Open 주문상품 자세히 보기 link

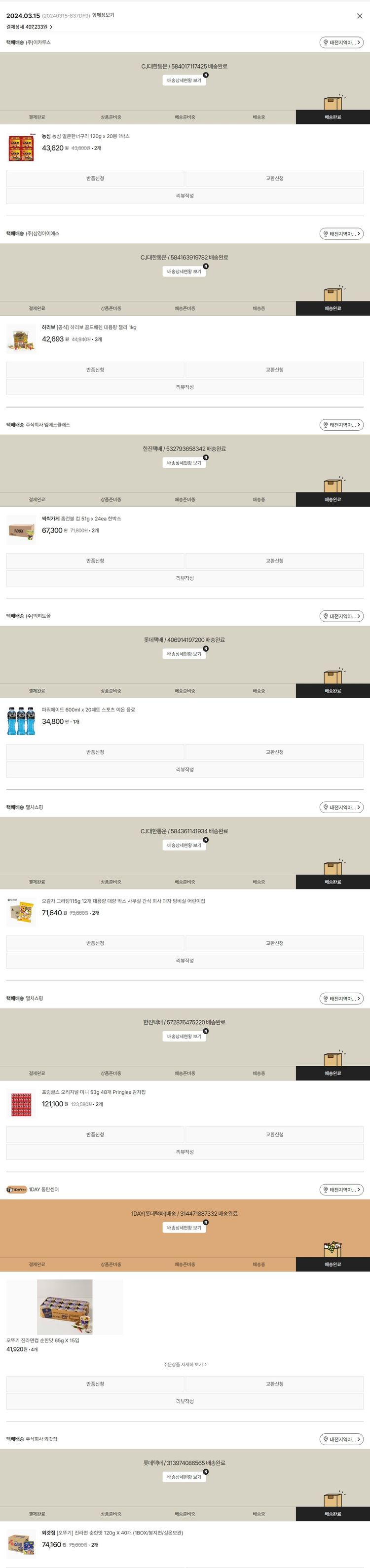[x=185, y=1364]
